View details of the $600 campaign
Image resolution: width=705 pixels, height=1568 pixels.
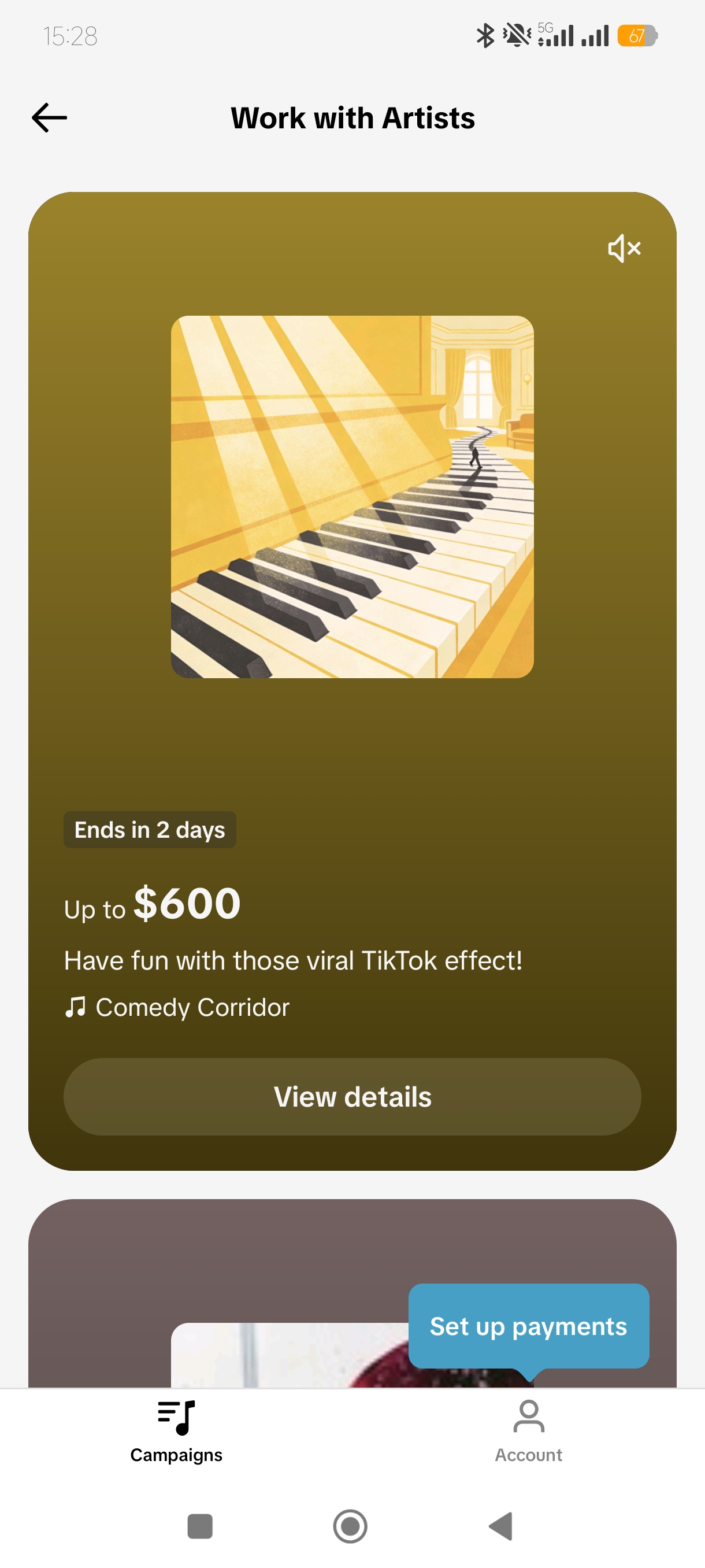(352, 1096)
